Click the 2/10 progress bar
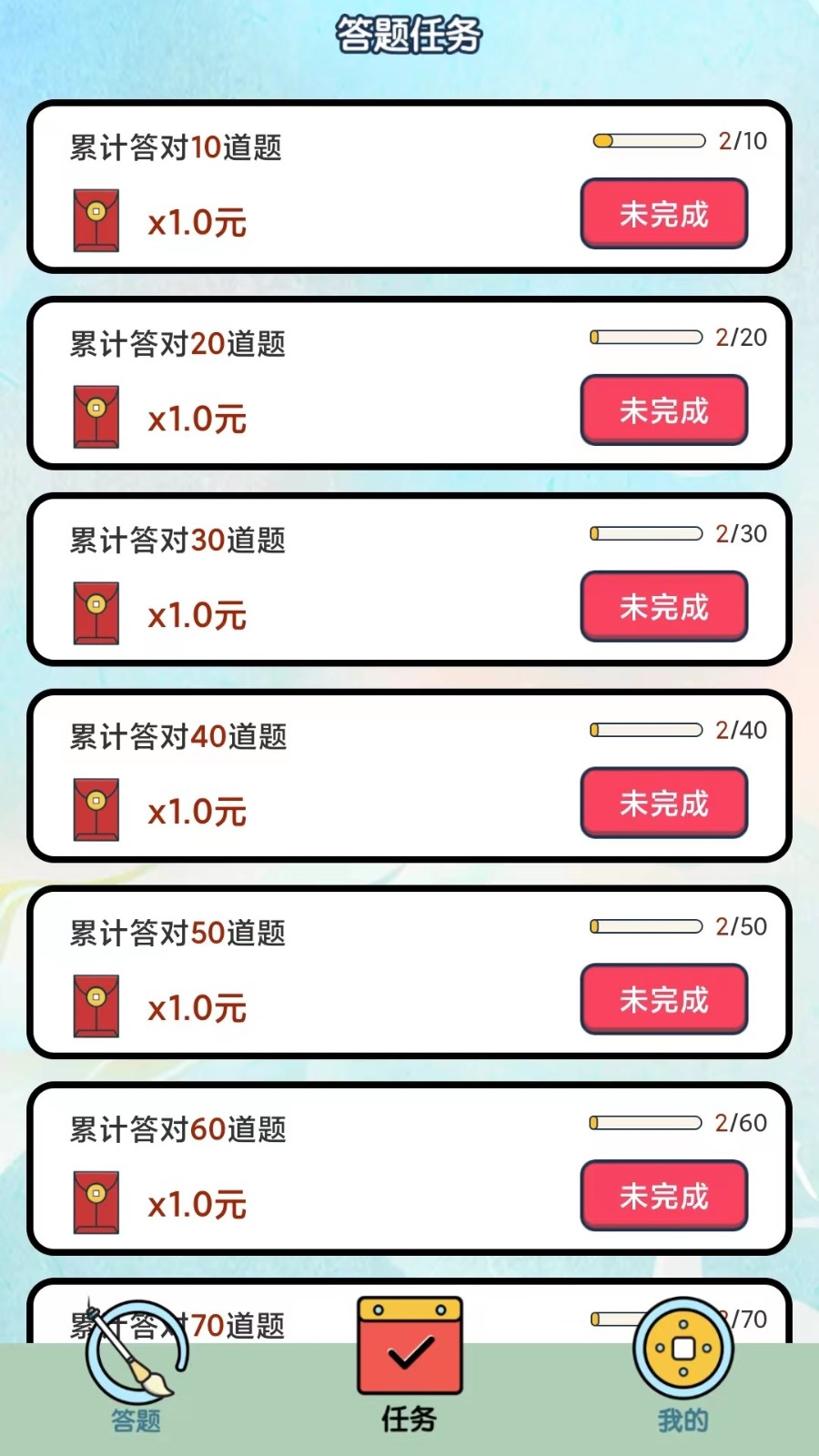819x1456 pixels. (648, 141)
